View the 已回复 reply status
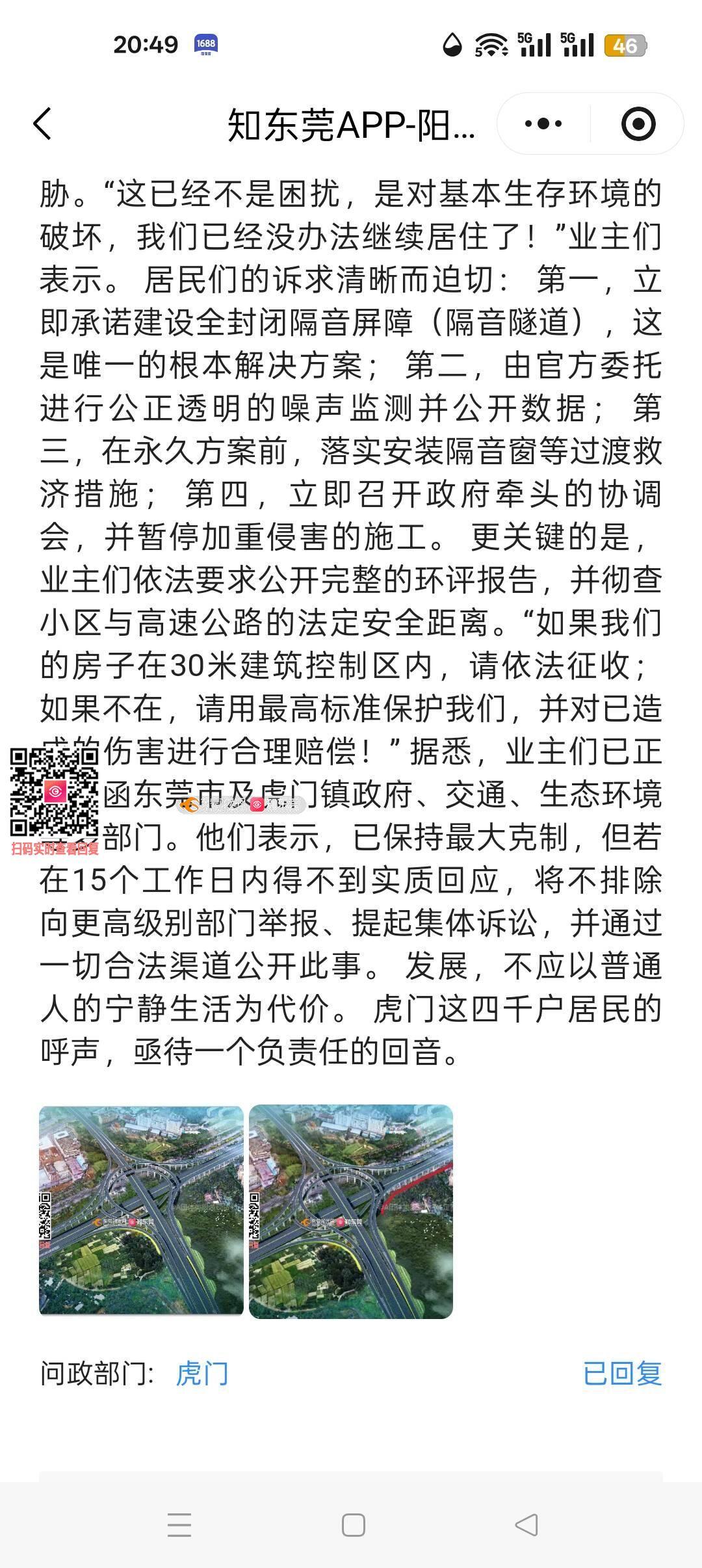 tap(622, 1374)
